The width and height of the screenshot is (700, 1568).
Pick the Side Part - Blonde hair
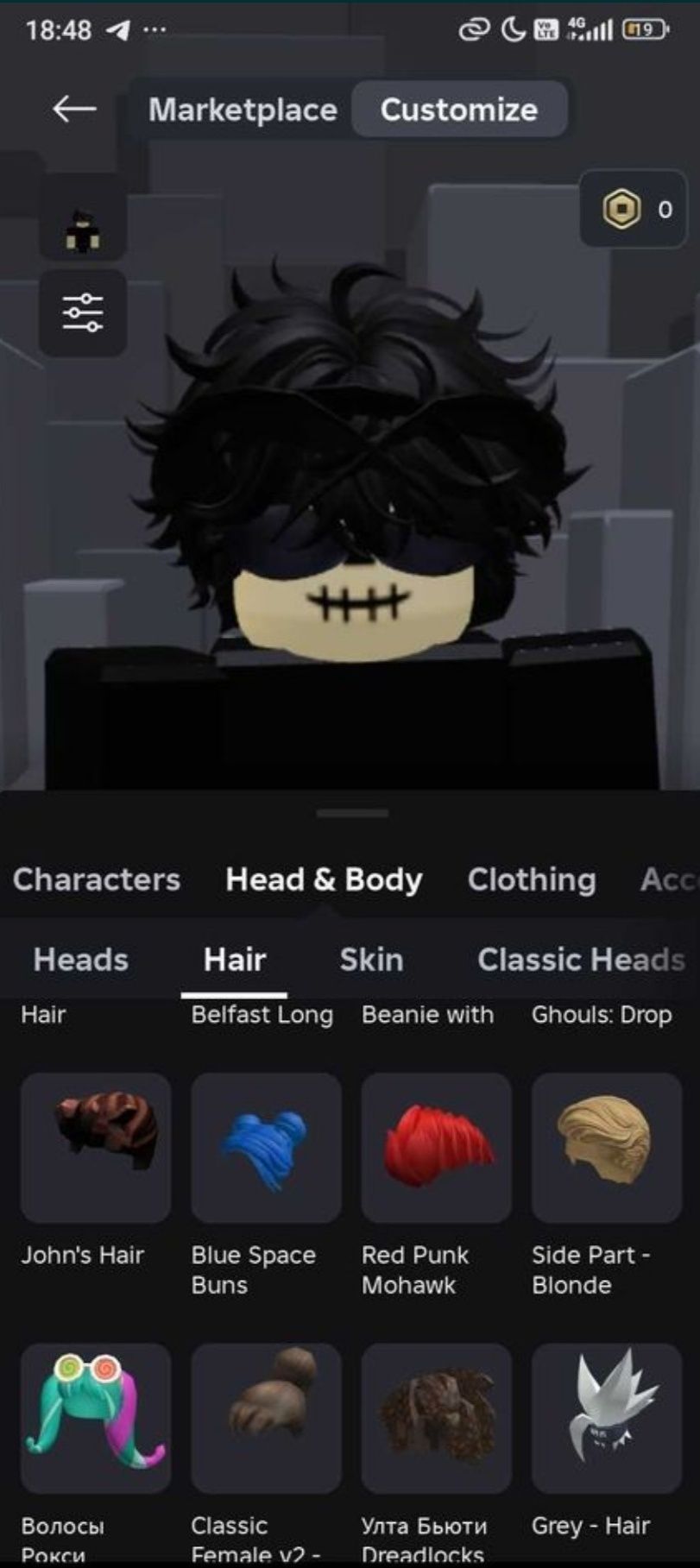coord(606,1147)
